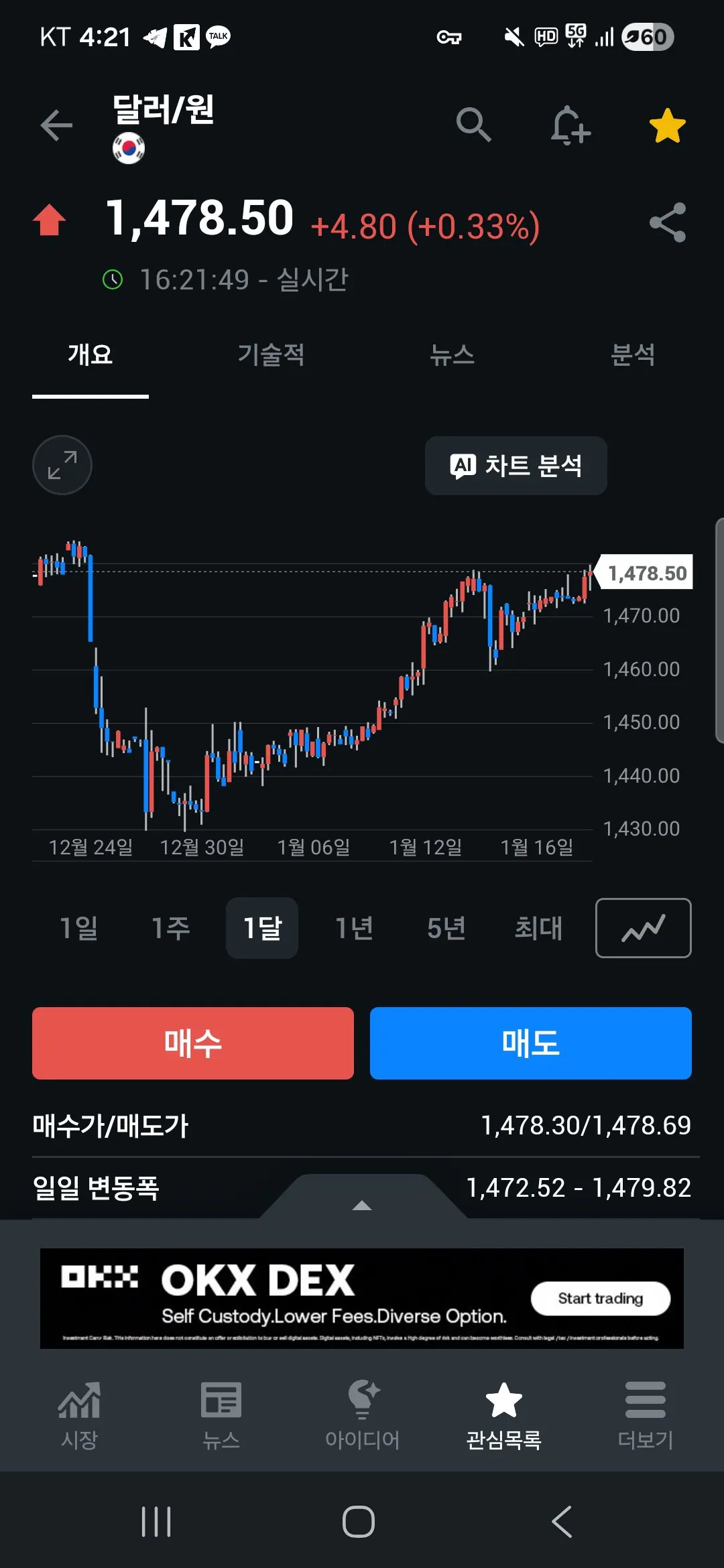Open AI 차트 분석

point(516,466)
